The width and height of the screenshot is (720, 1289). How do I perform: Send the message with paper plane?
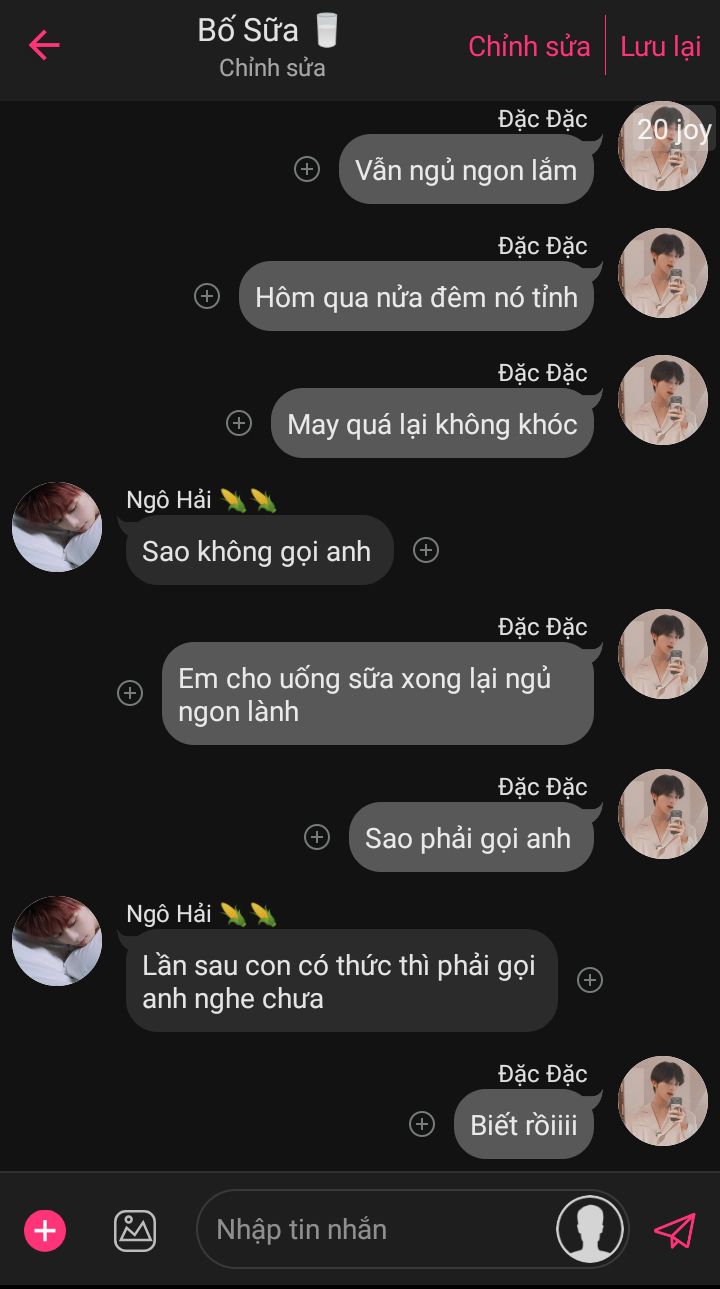pyautogui.click(x=675, y=1230)
